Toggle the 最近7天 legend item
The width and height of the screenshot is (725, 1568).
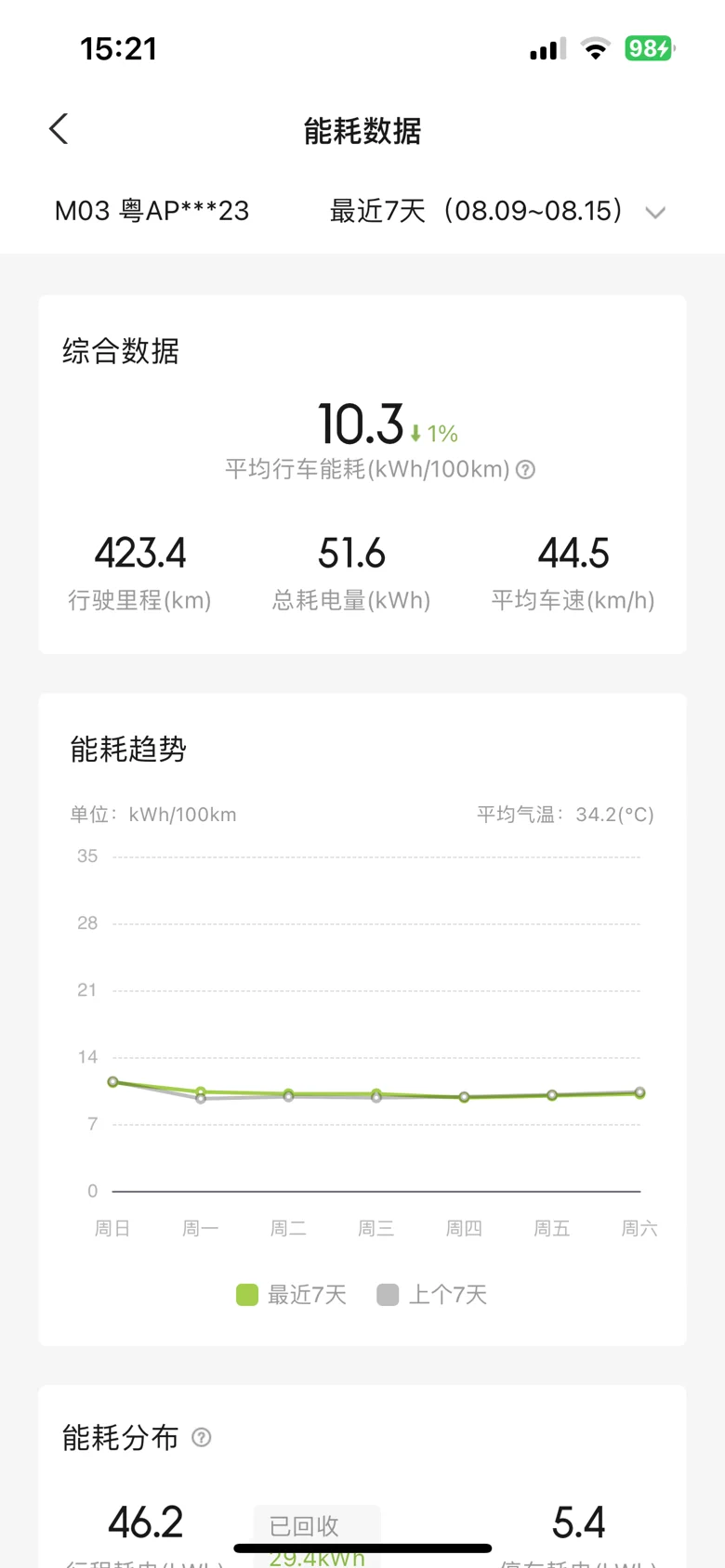[292, 1295]
